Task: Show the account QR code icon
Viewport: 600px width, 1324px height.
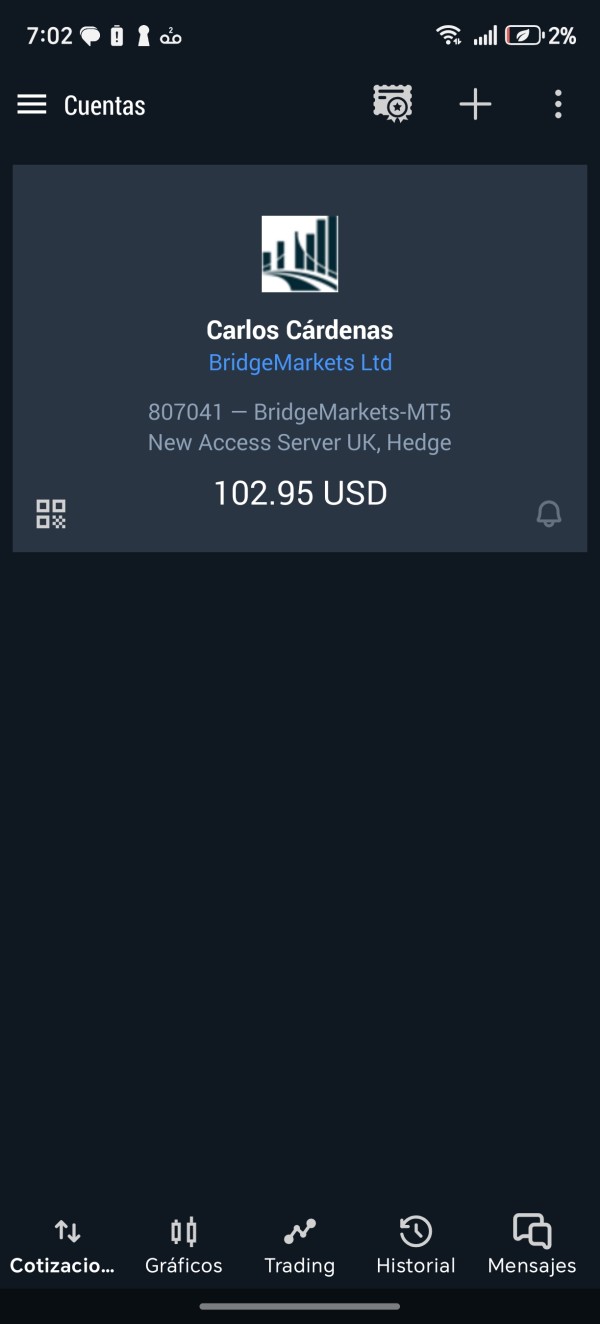Action: click(x=51, y=514)
